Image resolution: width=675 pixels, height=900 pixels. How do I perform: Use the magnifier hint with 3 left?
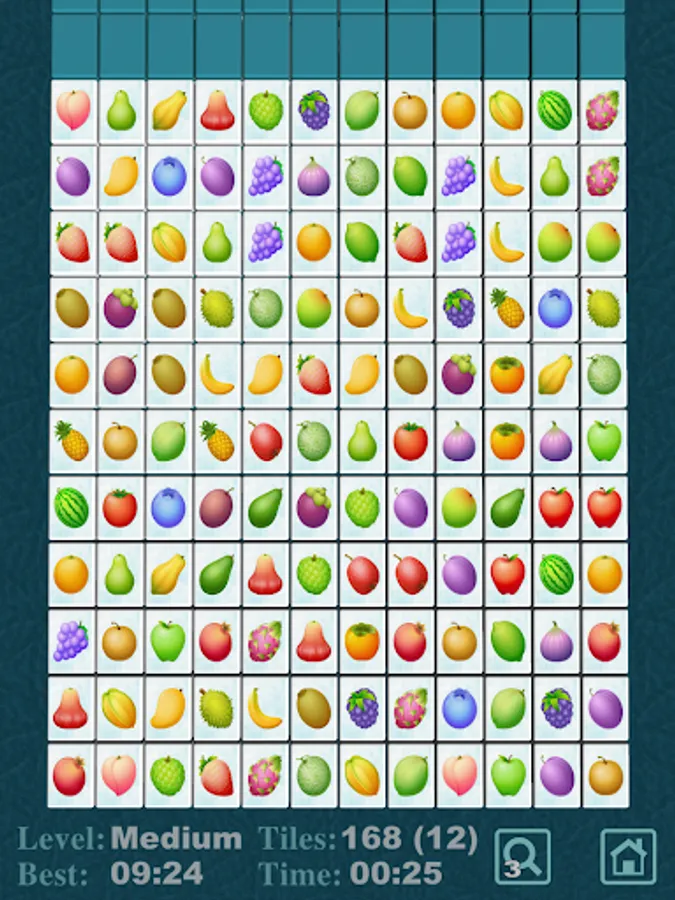point(522,856)
